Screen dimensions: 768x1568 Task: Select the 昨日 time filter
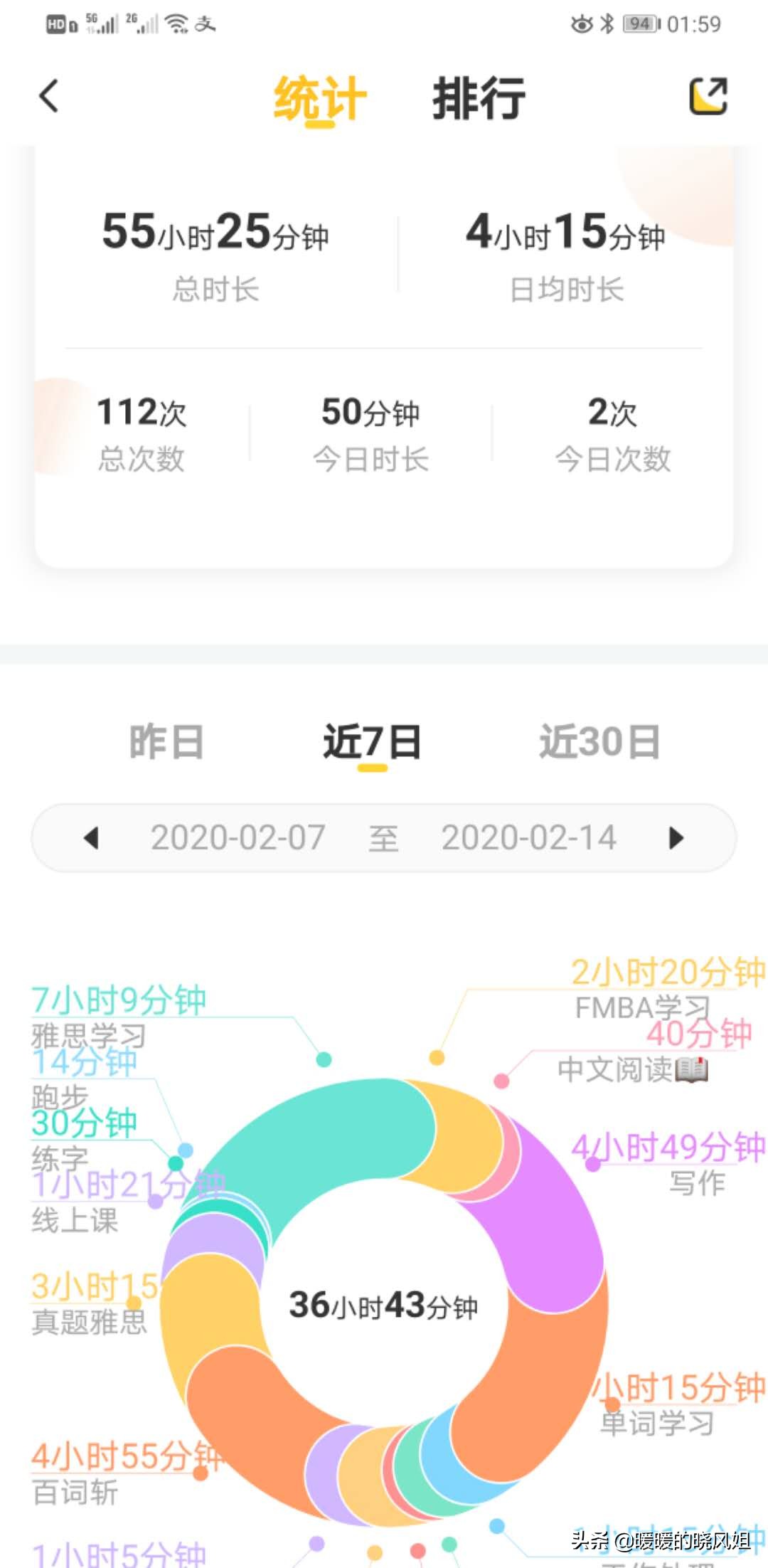click(165, 742)
